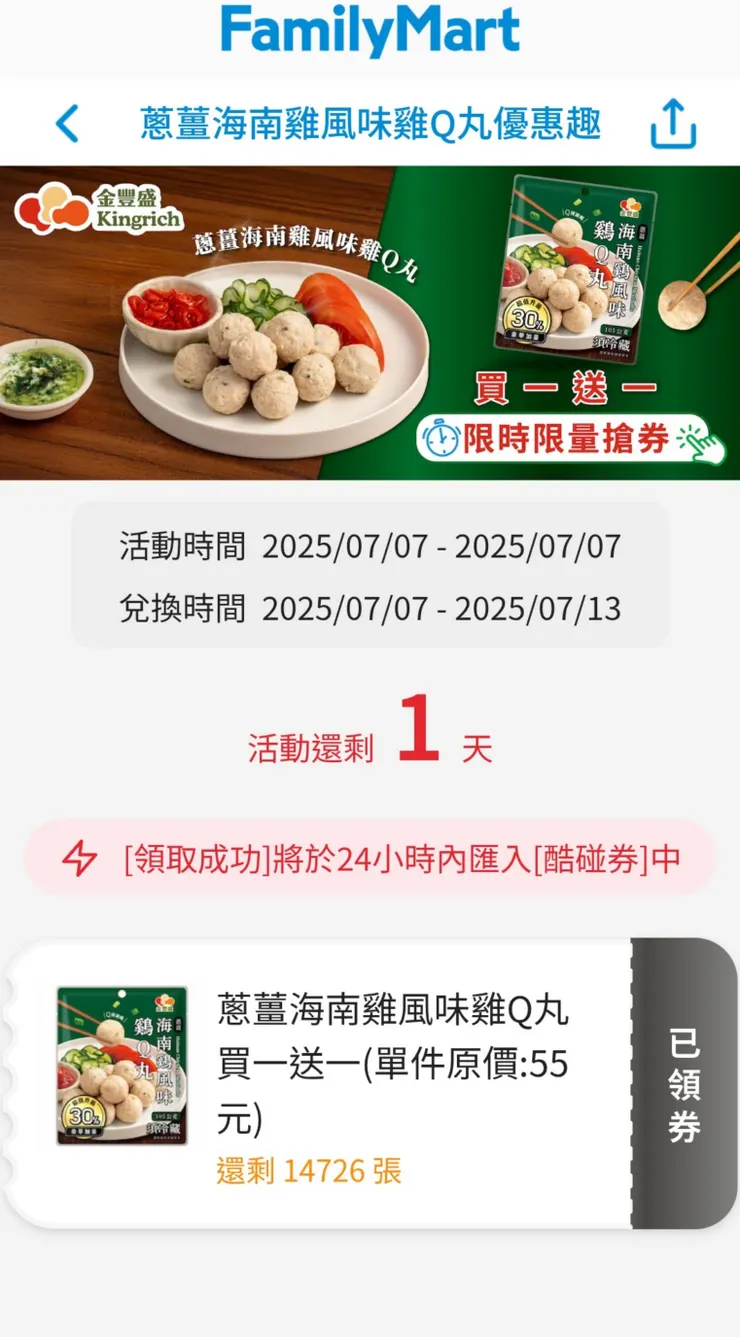Click the 活動時間 date row
This screenshot has width=740, height=1337.
(370, 545)
